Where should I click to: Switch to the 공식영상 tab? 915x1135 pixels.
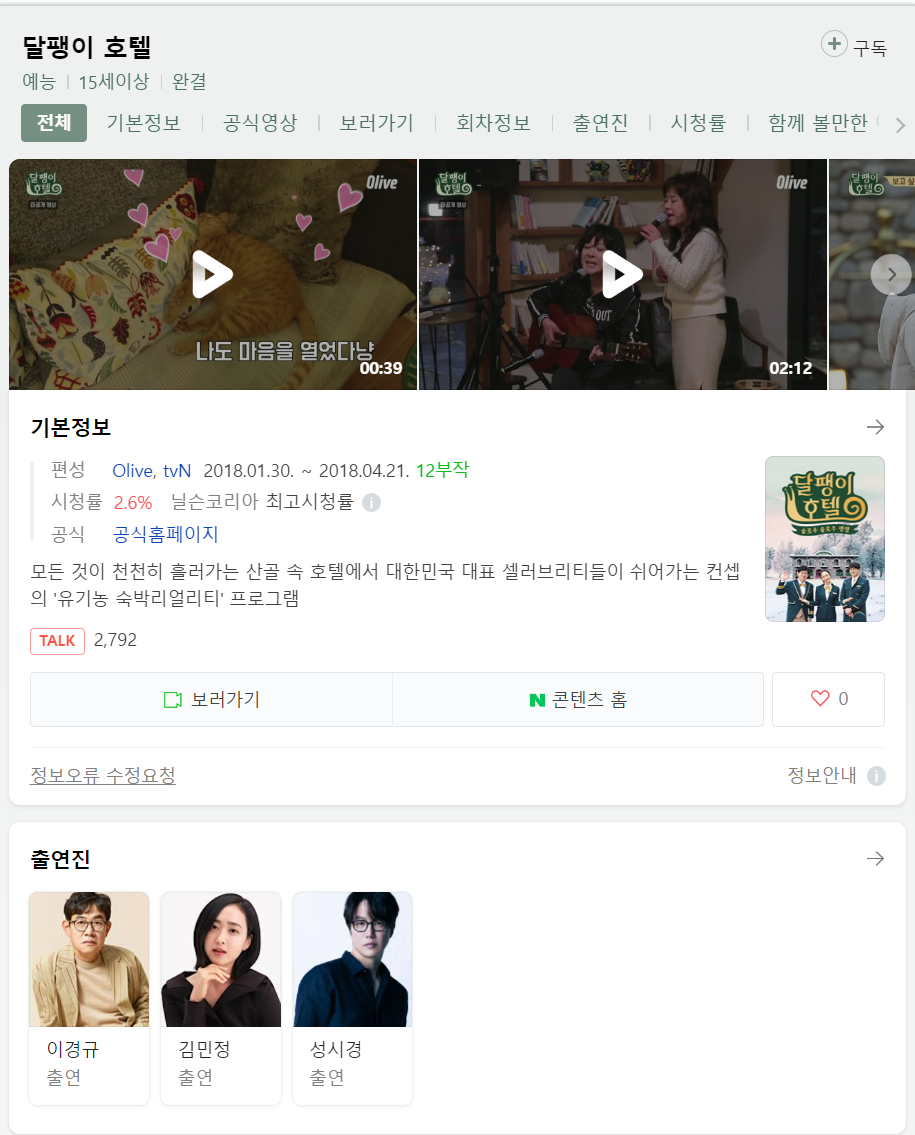[260, 123]
